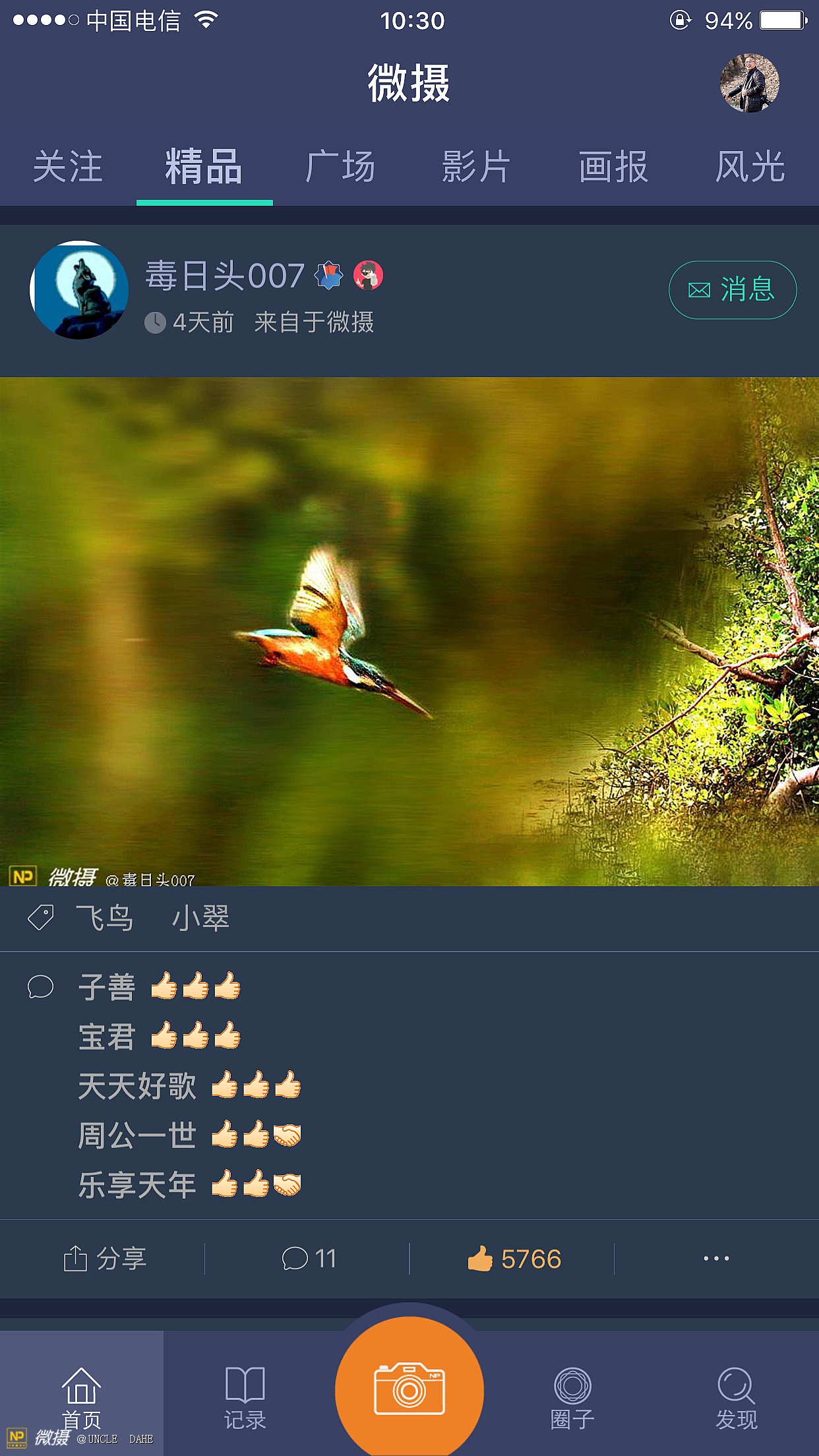Viewport: 819px width, 1456px height.
Task: Send a 消息 to 毒日头007
Action: coord(733,290)
